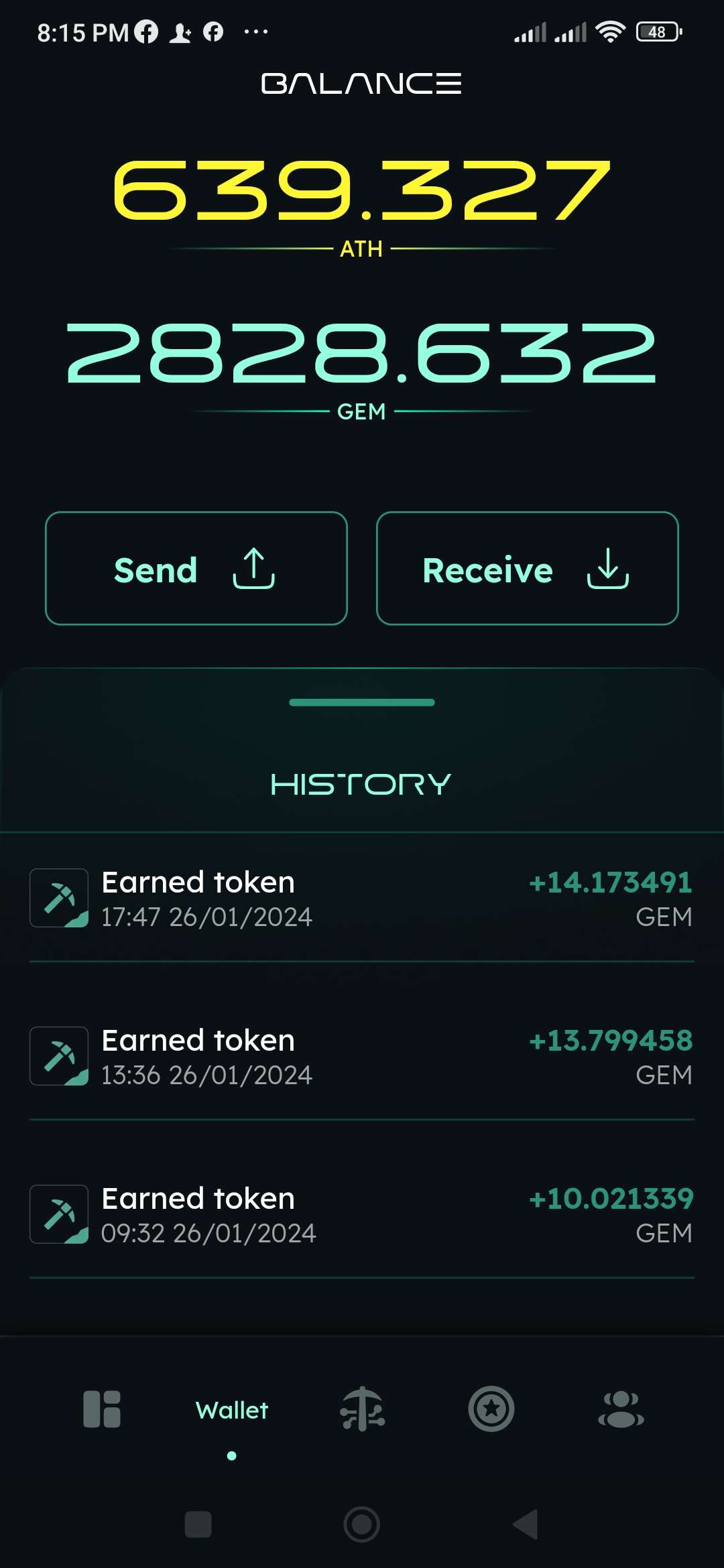Select the earned token entry from 09:32
Screen dimensions: 724x1568
tap(362, 1215)
